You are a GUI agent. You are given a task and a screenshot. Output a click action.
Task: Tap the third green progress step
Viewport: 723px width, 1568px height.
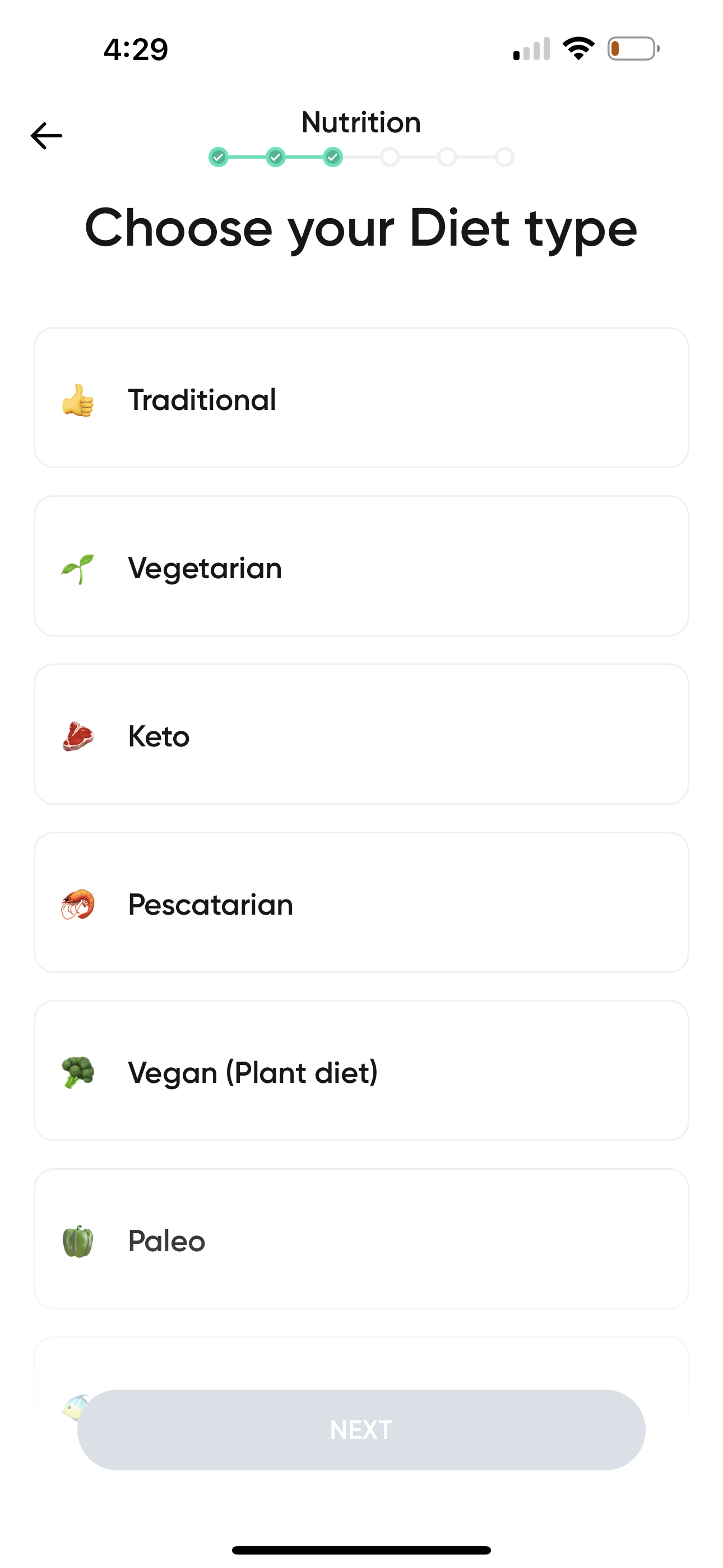[333, 157]
